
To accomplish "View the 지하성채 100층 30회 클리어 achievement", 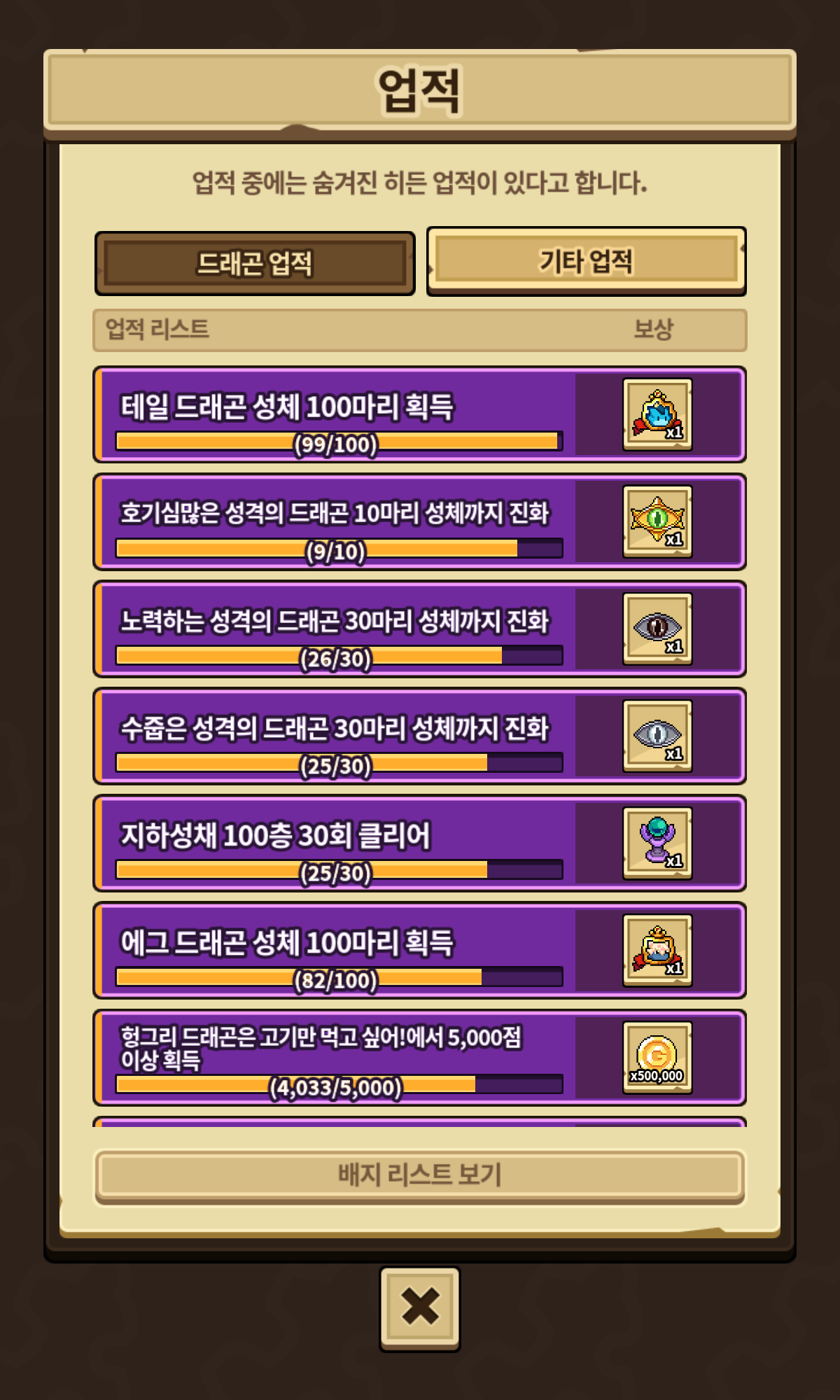I will (x=336, y=843).
